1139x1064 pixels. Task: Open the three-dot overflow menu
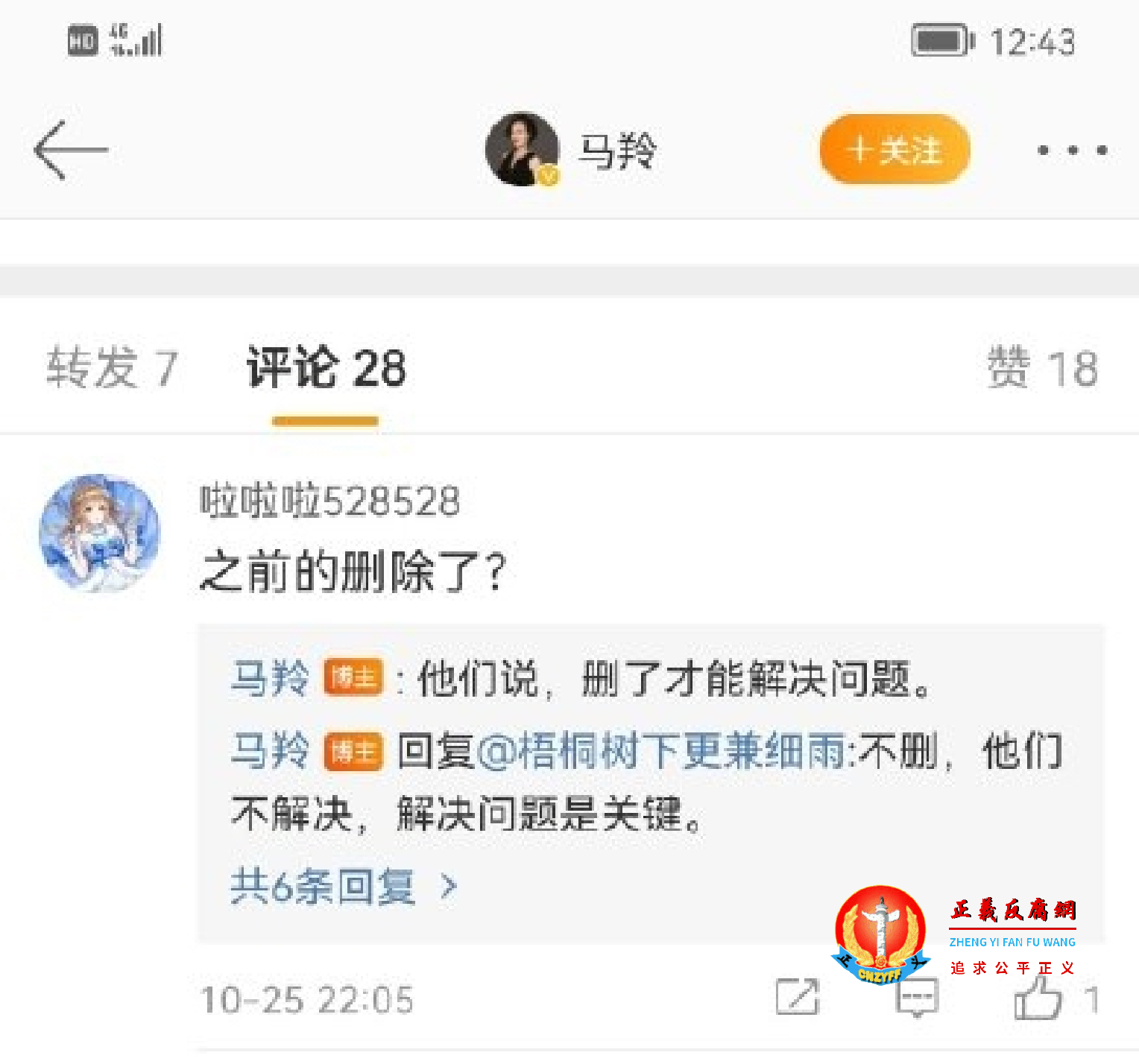point(1072,151)
